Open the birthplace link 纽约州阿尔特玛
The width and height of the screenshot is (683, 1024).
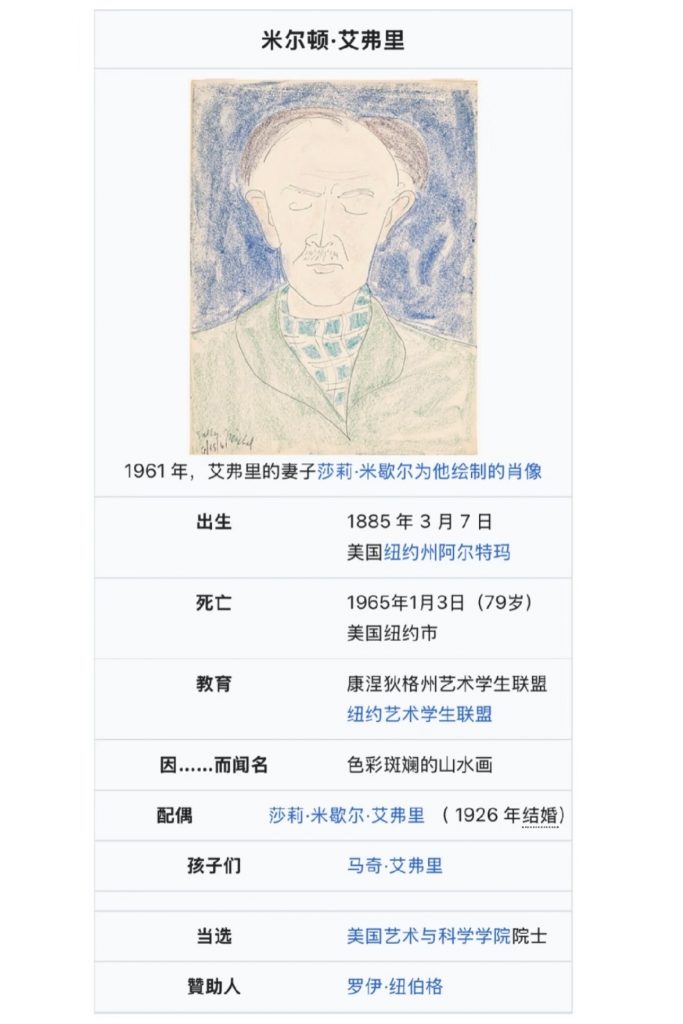point(447,552)
